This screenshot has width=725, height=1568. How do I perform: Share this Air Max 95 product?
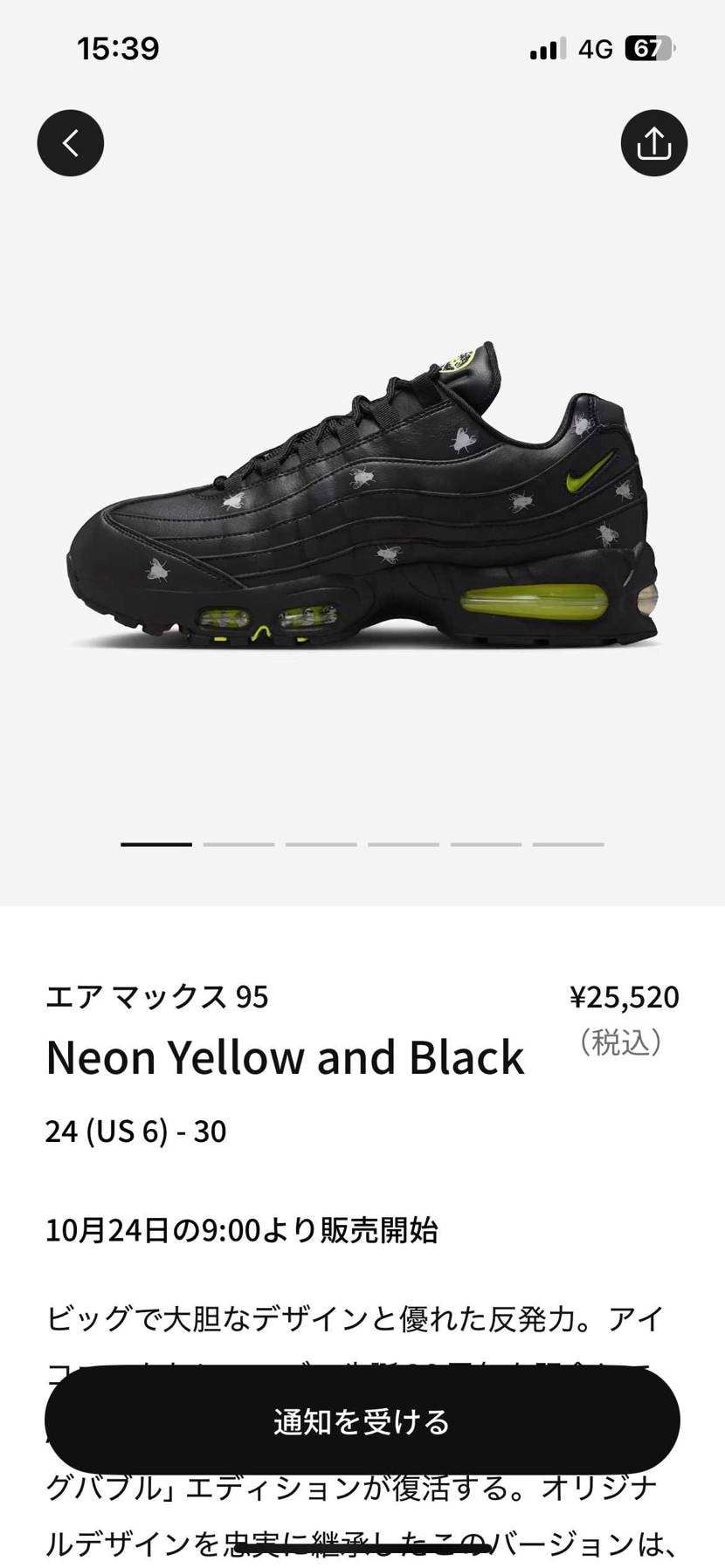653,143
